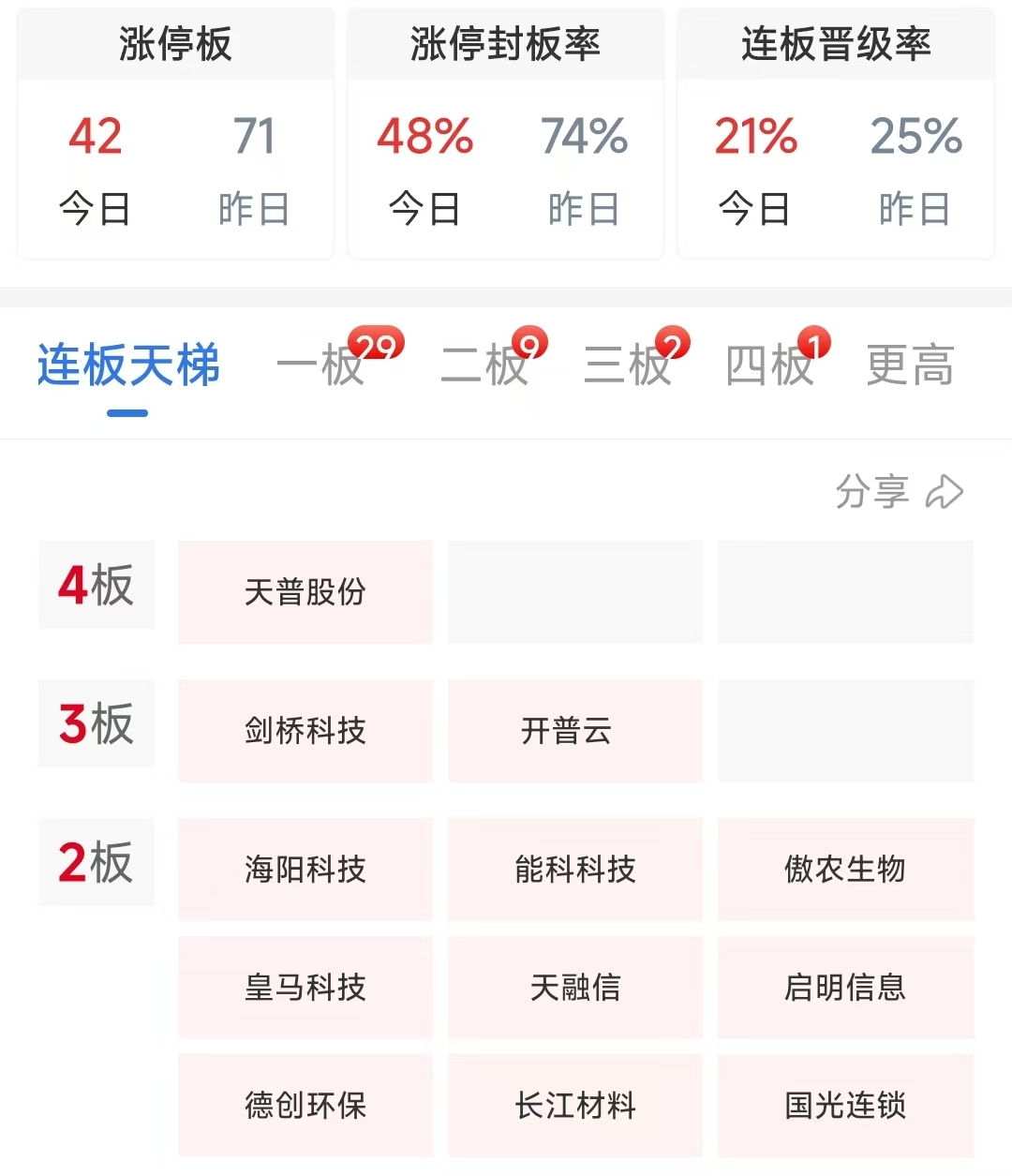Switch to the 二板 tab
Screen dimensions: 1012x1176
(484, 365)
